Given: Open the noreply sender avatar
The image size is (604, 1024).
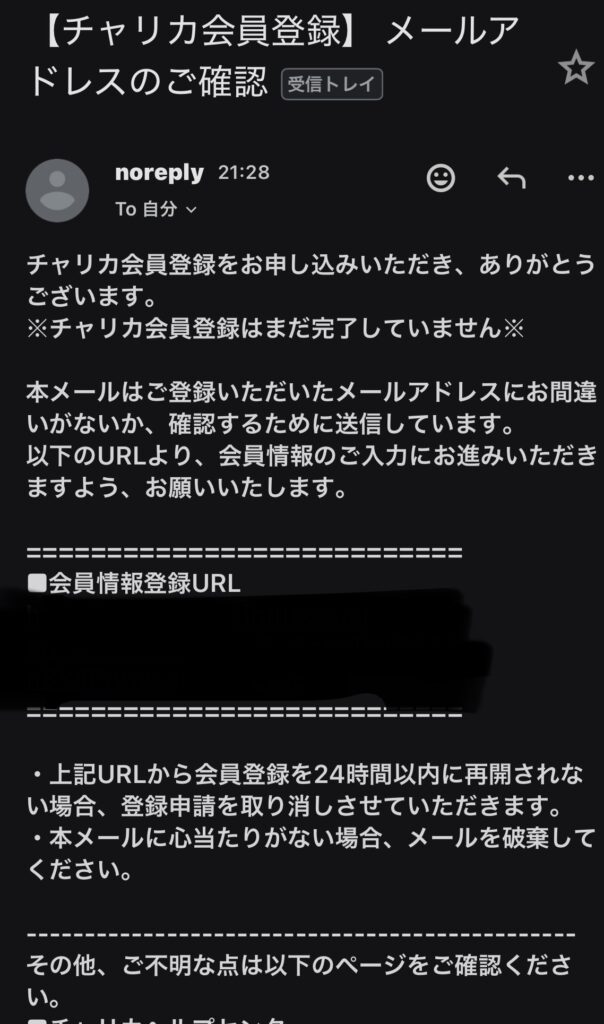Looking at the screenshot, I should 57,190.
